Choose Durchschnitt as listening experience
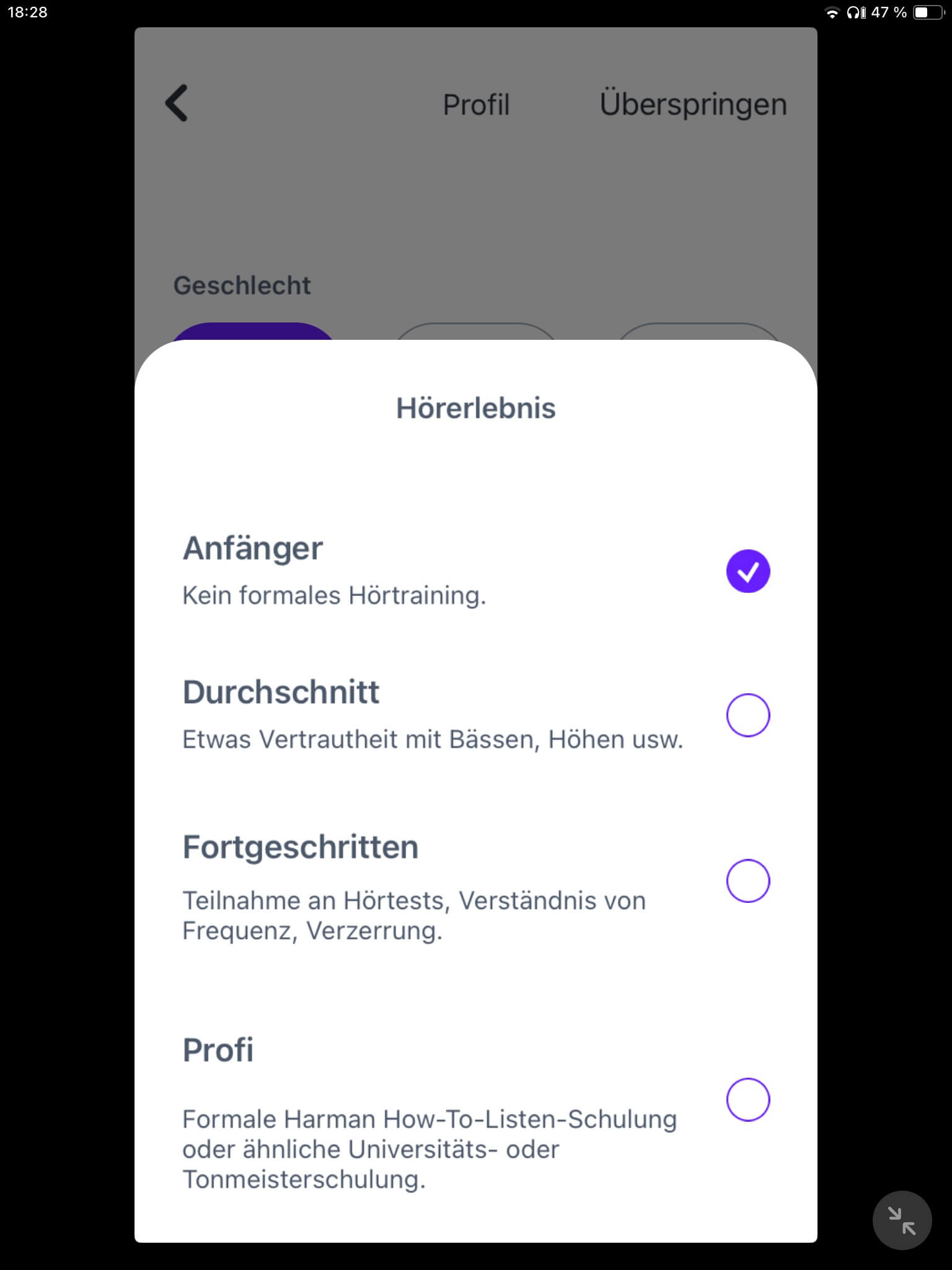Screen dimensions: 952x1270 point(747,715)
